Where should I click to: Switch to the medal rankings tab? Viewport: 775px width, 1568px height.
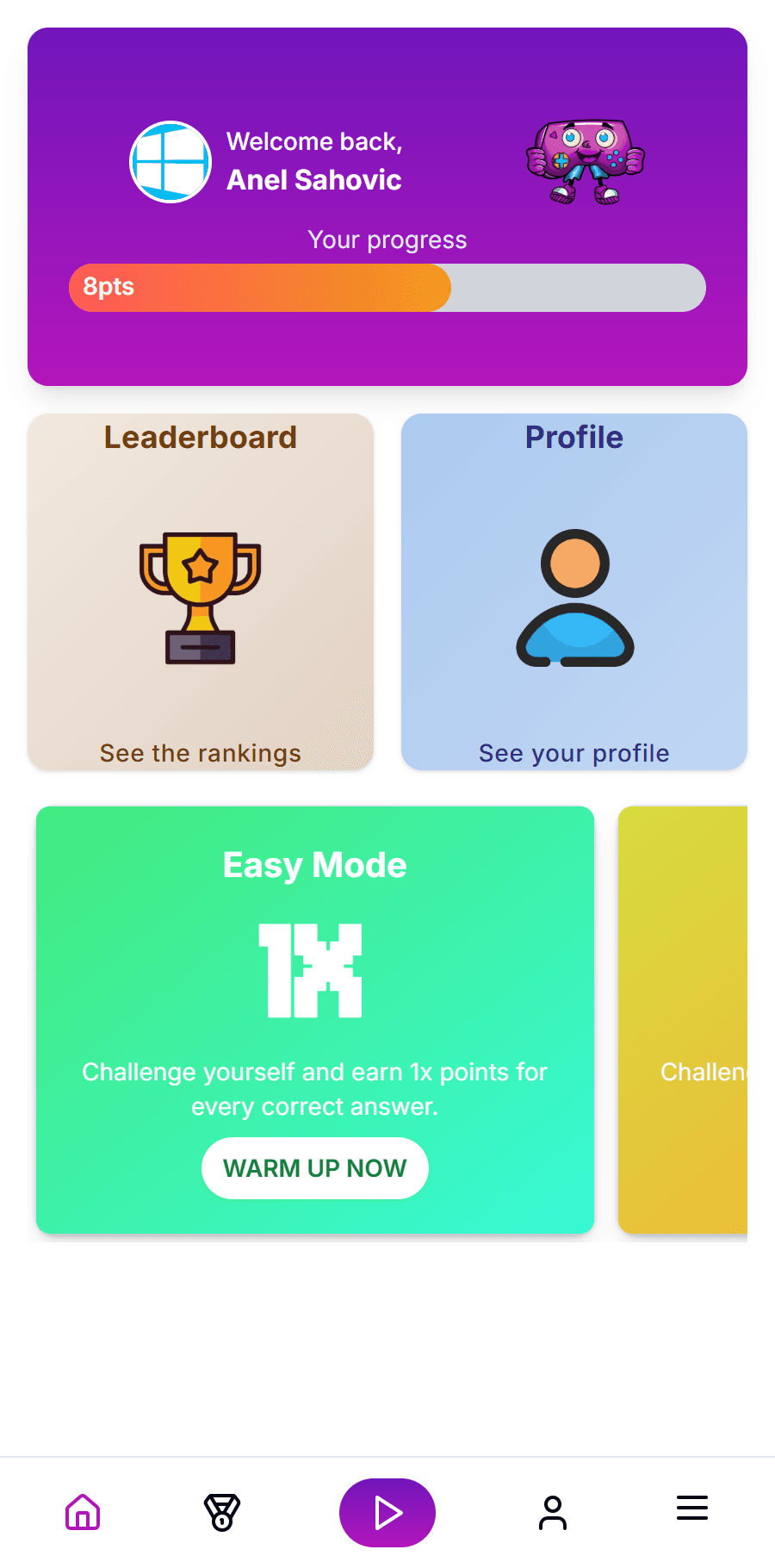(222, 1512)
